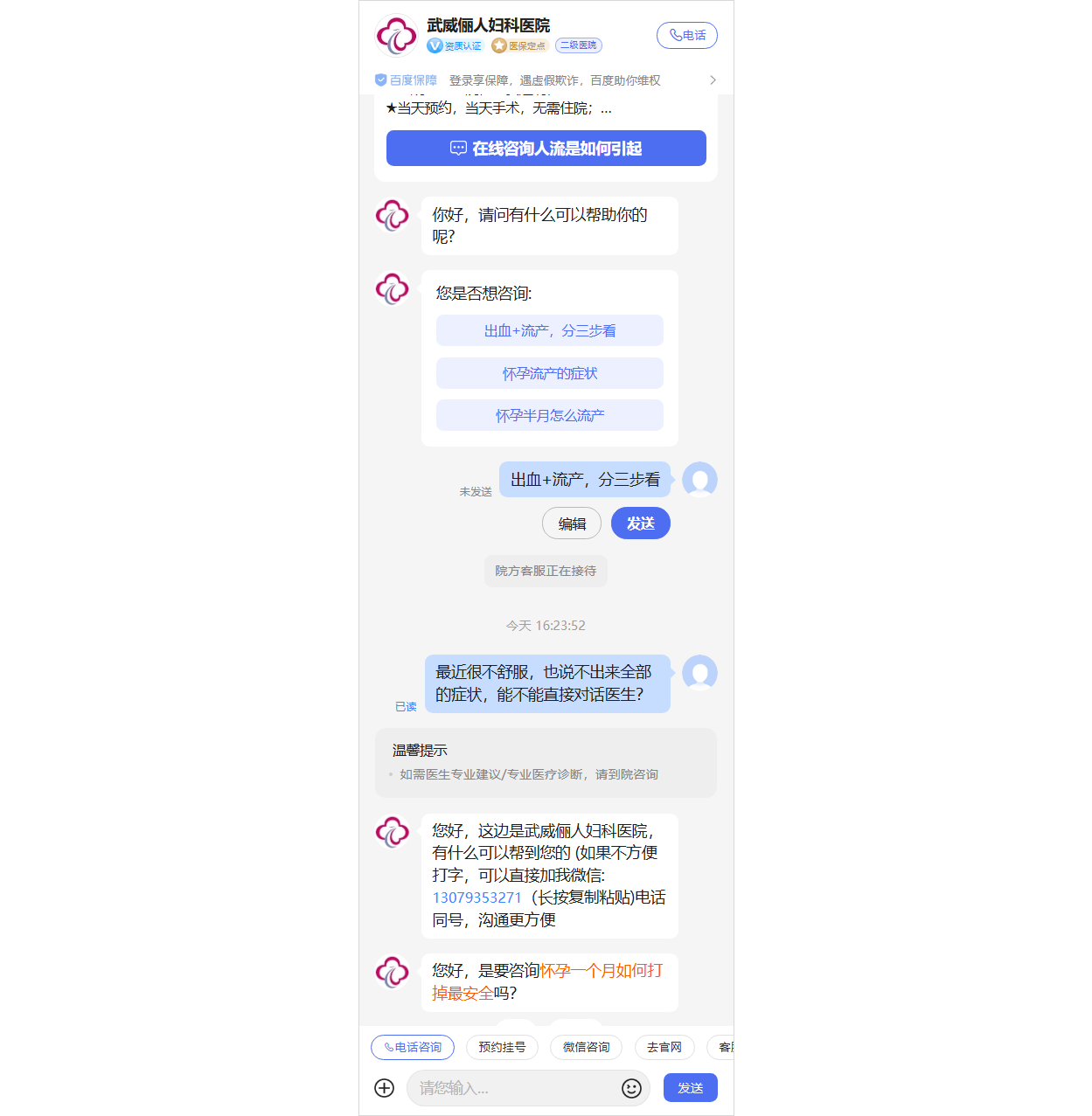
Task: Open link 怀孕一个月如何打掉最安全
Action: (x=602, y=971)
